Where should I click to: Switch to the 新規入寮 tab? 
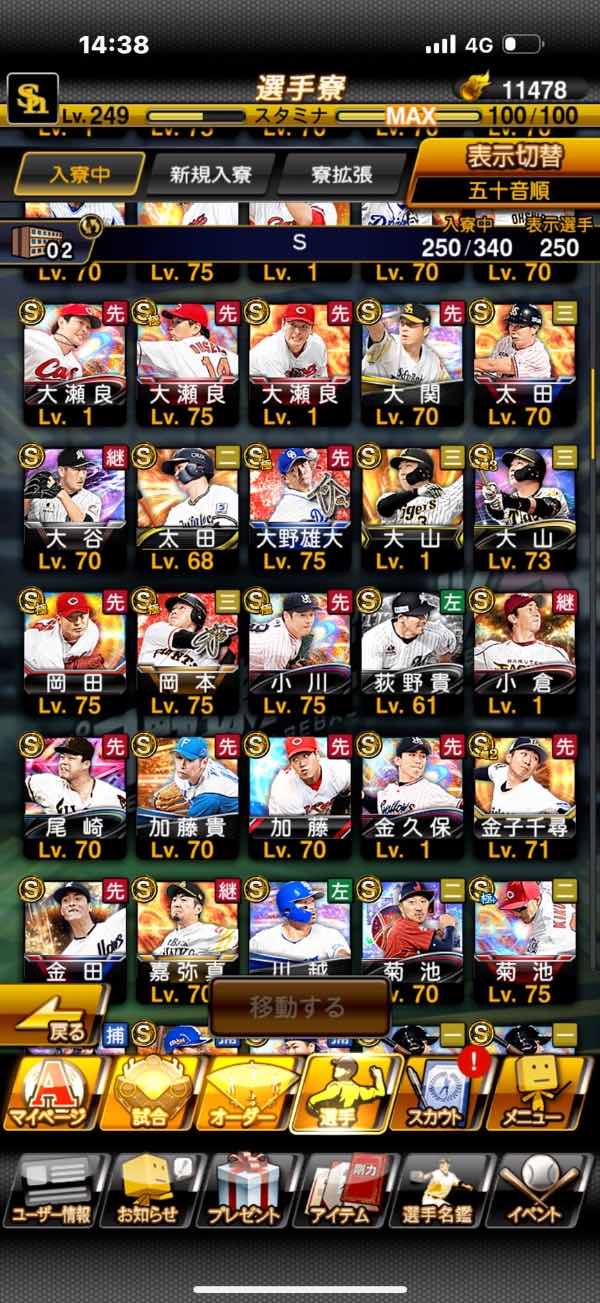point(210,175)
